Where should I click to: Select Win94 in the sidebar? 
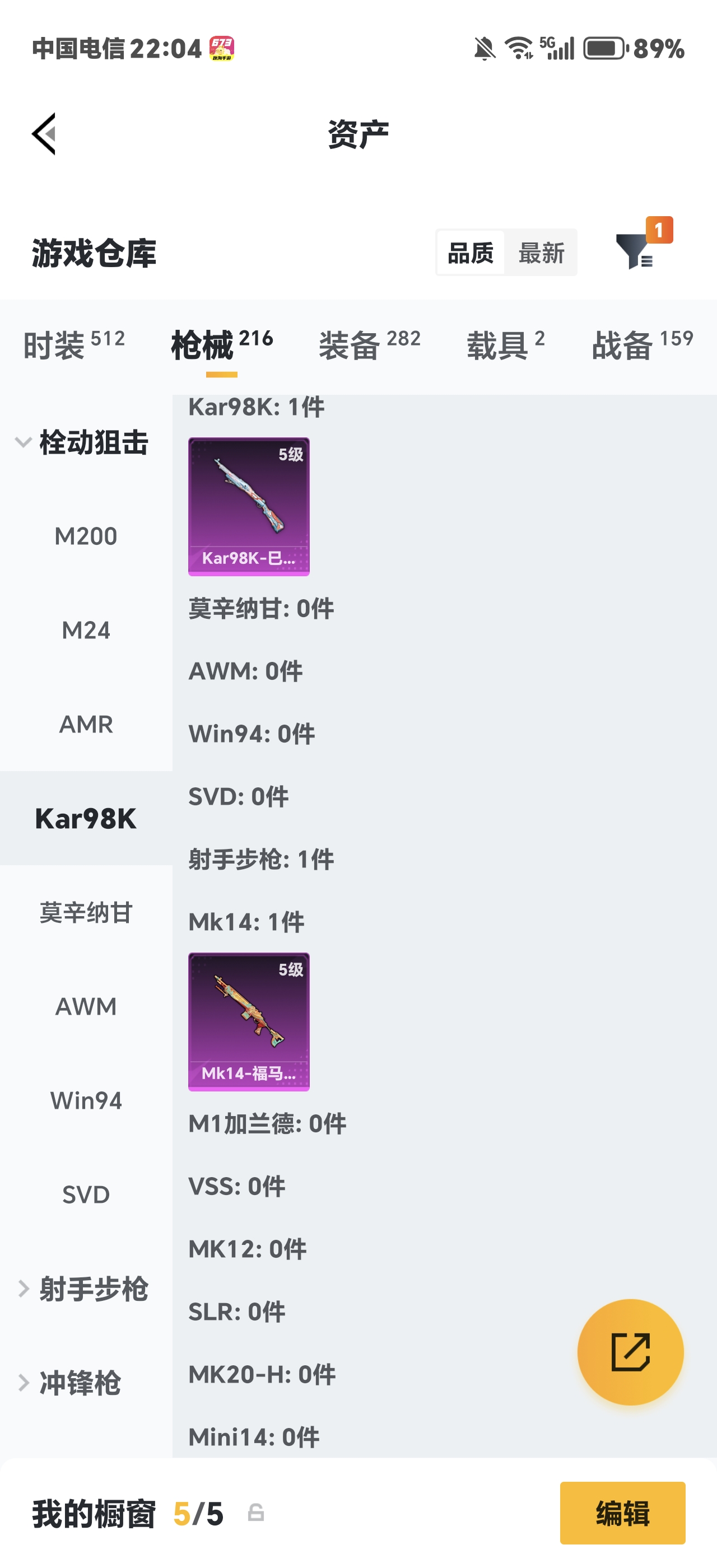(86, 1100)
